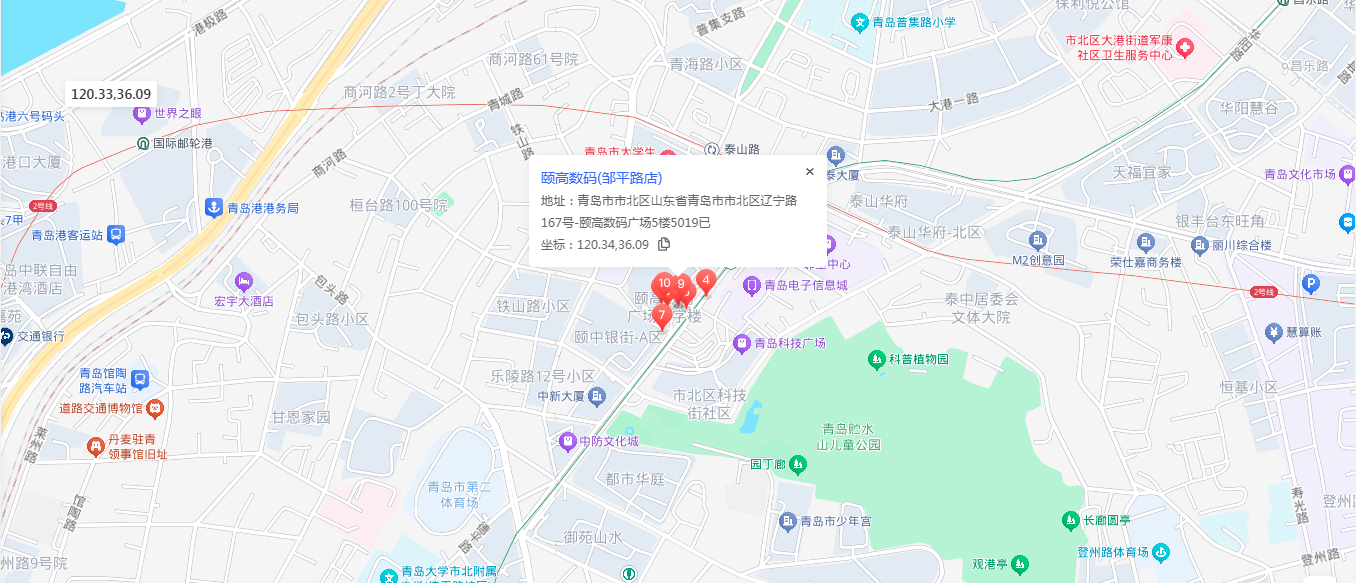Viewport: 1356px width, 583px height.
Task: Open the 颐高数码(邹平路店) title link
Action: click(x=601, y=178)
